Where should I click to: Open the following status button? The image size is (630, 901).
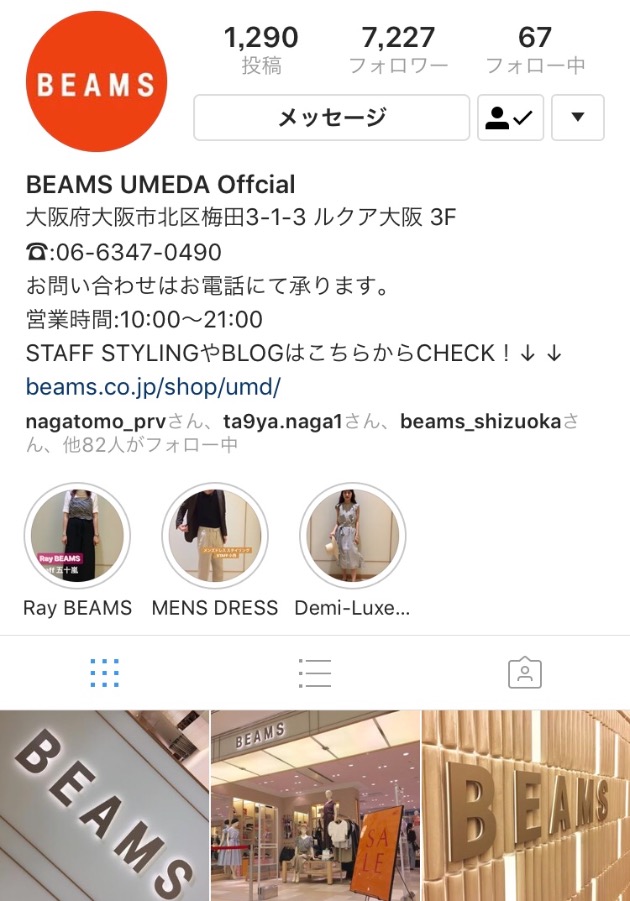point(510,118)
